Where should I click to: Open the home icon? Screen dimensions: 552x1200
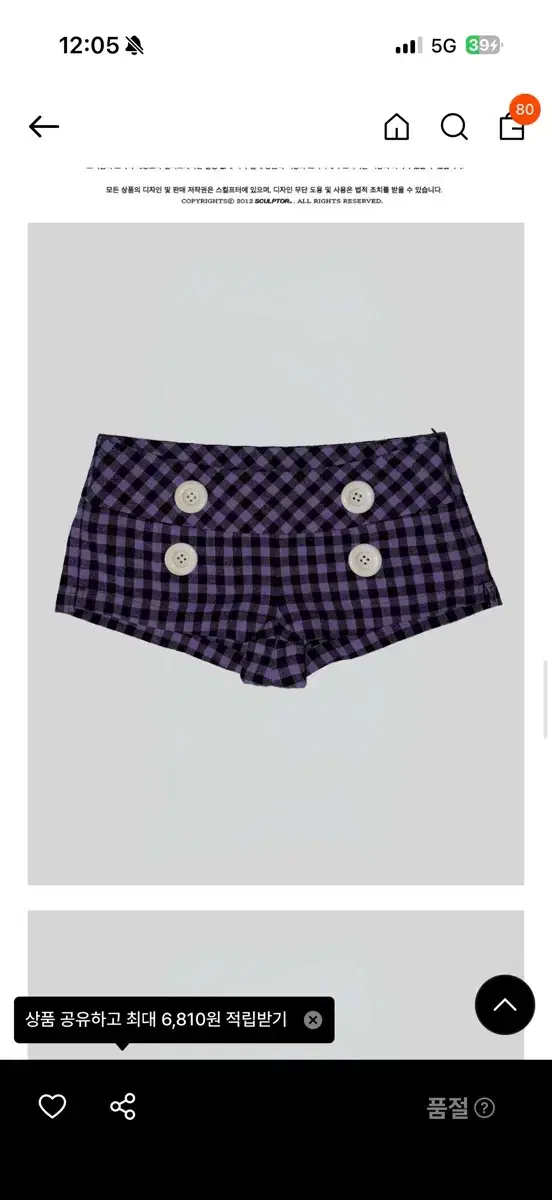(397, 127)
